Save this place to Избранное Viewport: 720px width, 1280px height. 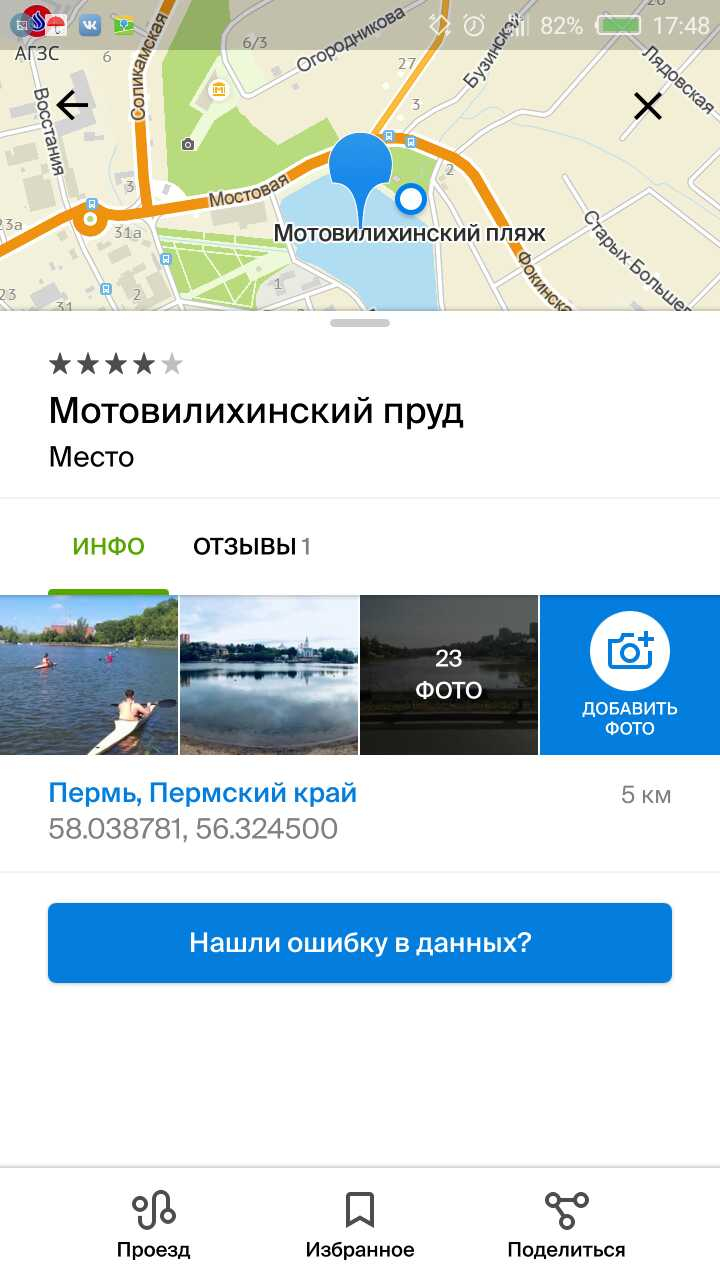click(x=360, y=1224)
